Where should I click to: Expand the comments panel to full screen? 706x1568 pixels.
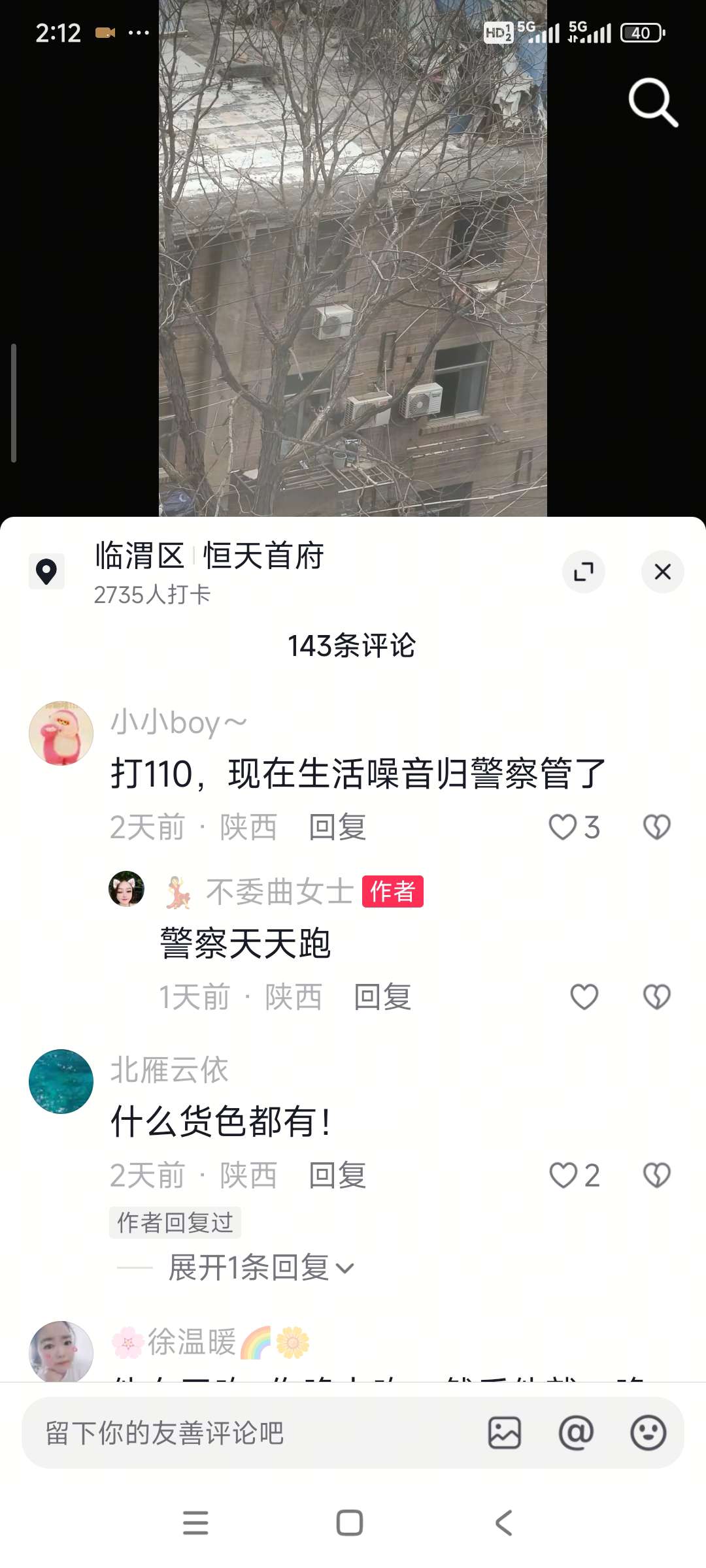pyautogui.click(x=583, y=572)
